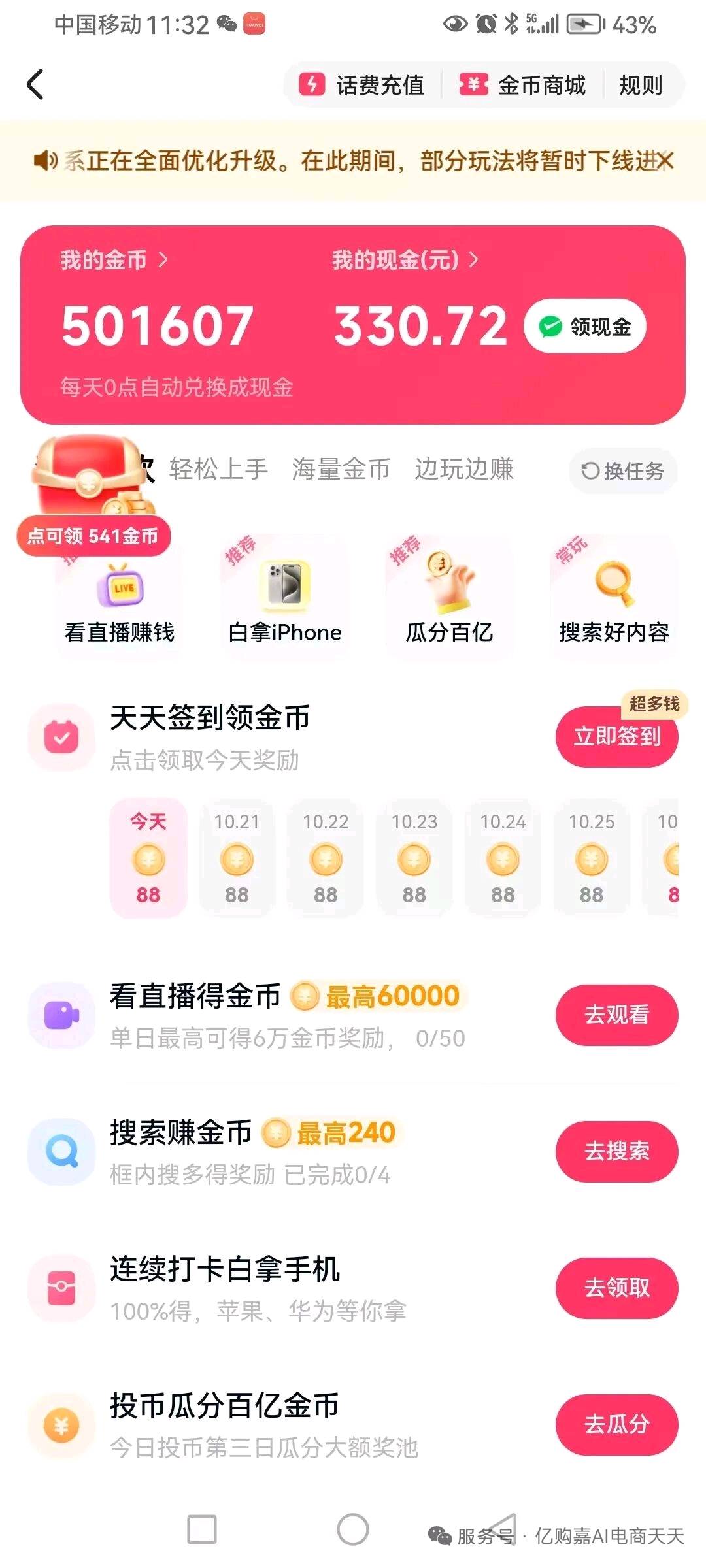This screenshot has height=1568, width=706.
Task: Click the speaker icon in the notice banner
Action: (x=44, y=159)
